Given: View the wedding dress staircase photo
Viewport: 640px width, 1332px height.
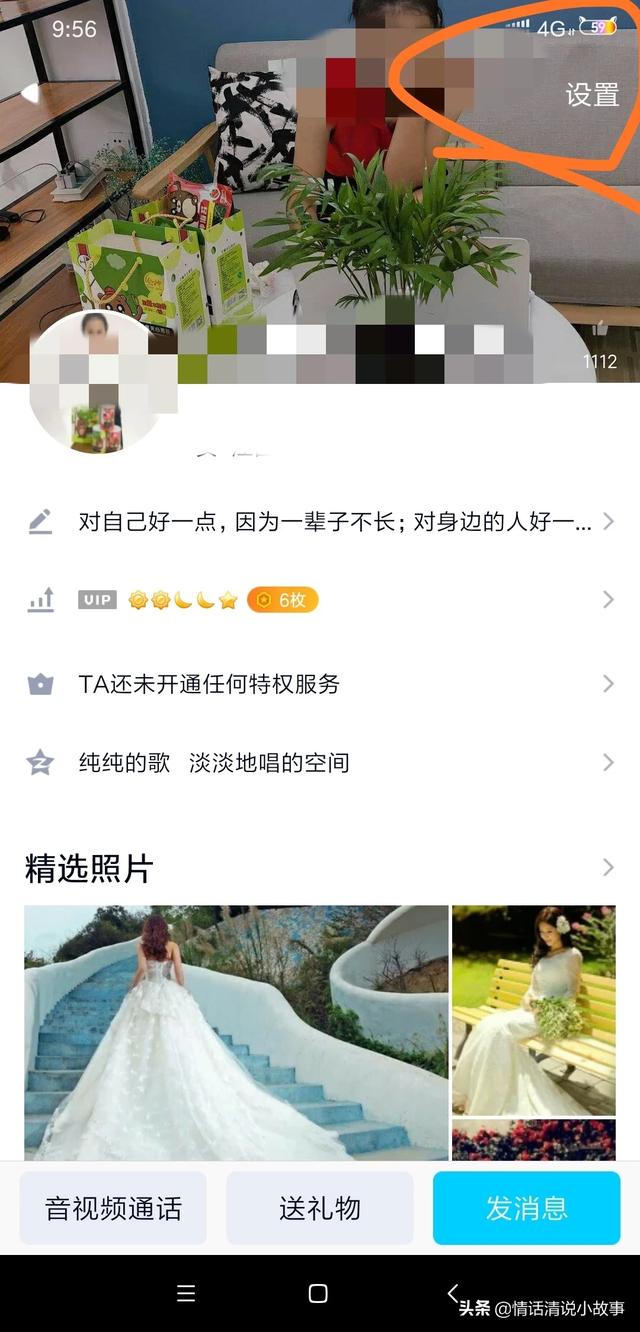Looking at the screenshot, I should (x=236, y=1032).
